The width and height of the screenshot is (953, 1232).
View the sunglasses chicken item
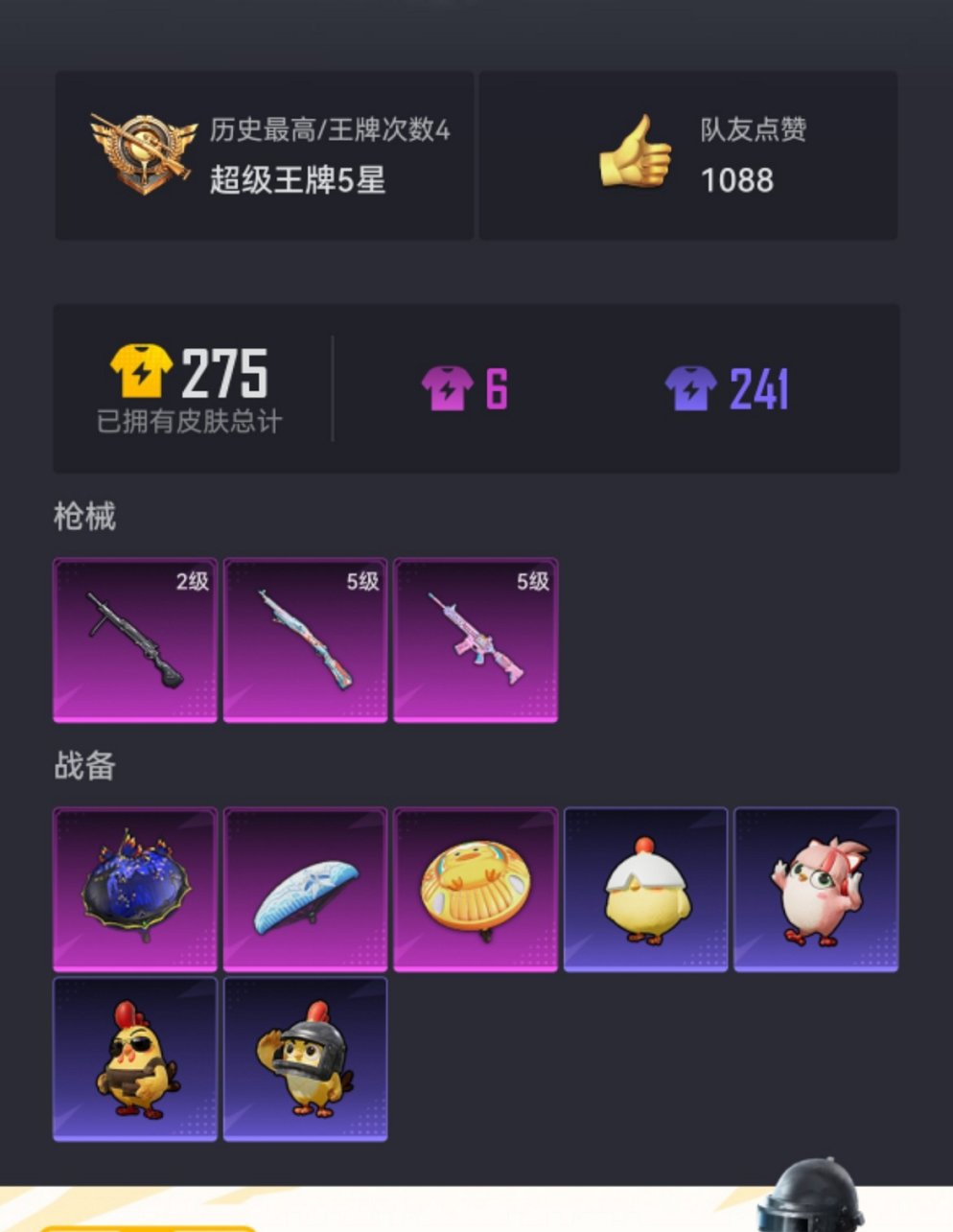pyautogui.click(x=135, y=1059)
